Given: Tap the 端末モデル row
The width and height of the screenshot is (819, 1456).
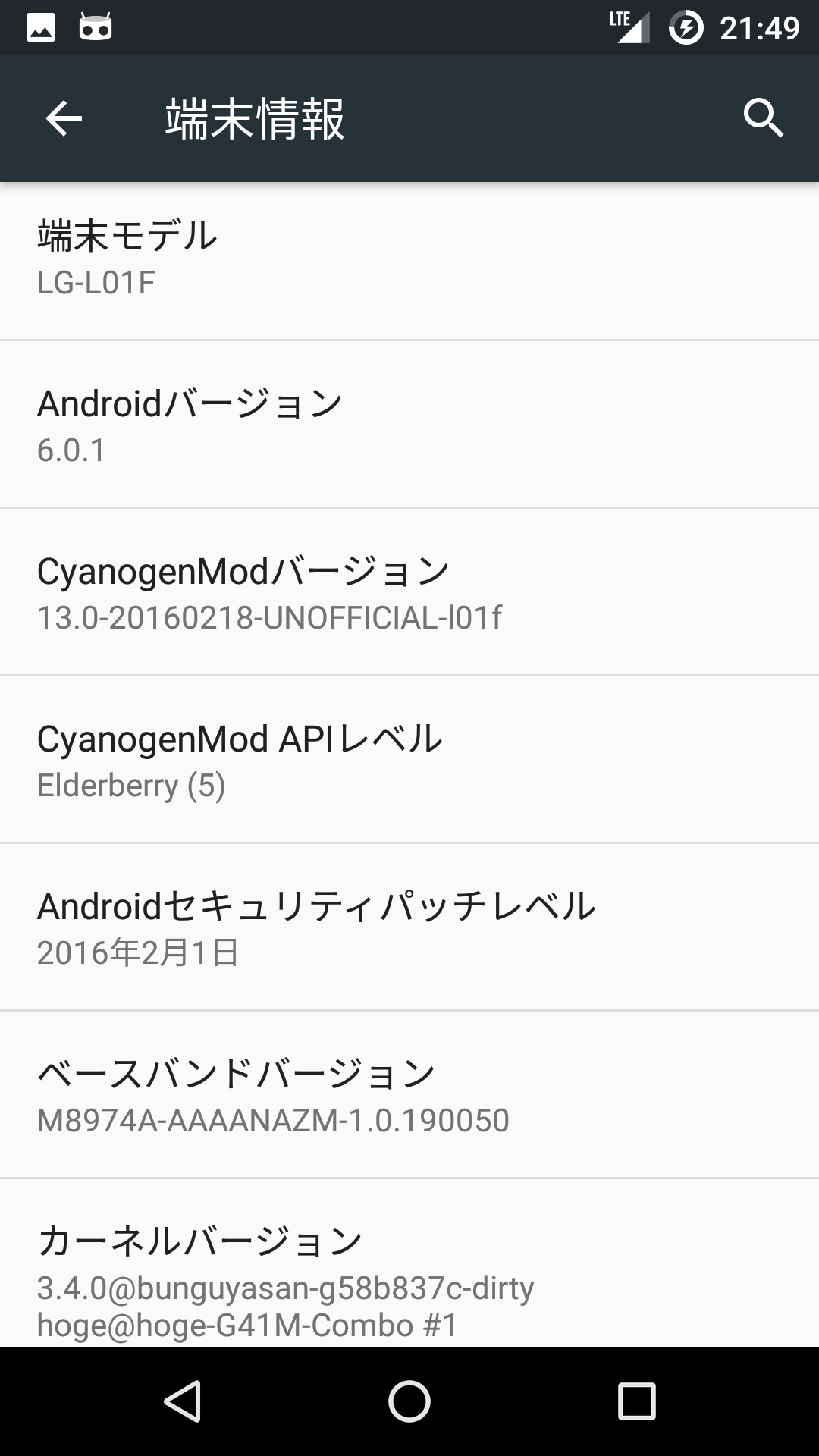Looking at the screenshot, I should (x=409, y=258).
